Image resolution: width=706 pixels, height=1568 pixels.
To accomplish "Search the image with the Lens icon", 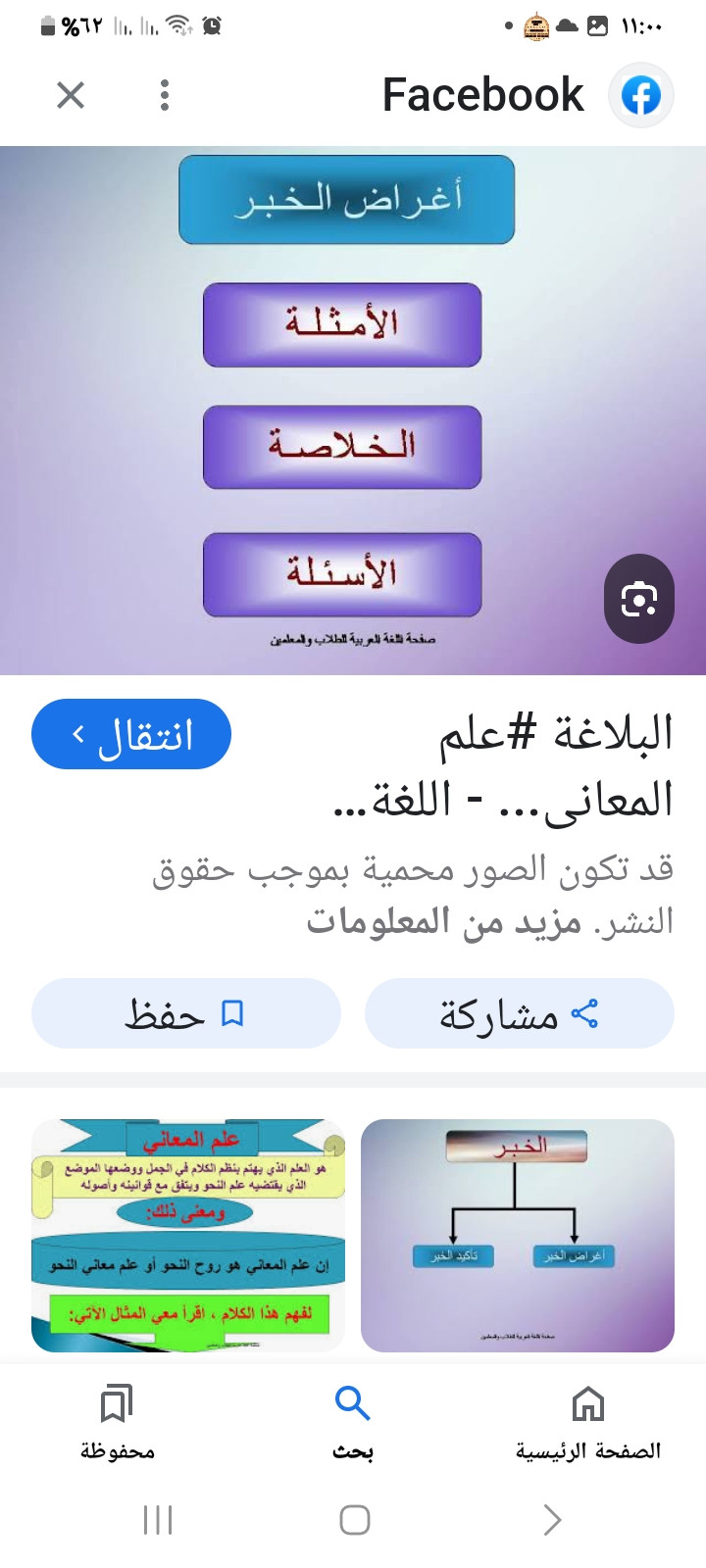I will 639,599.
